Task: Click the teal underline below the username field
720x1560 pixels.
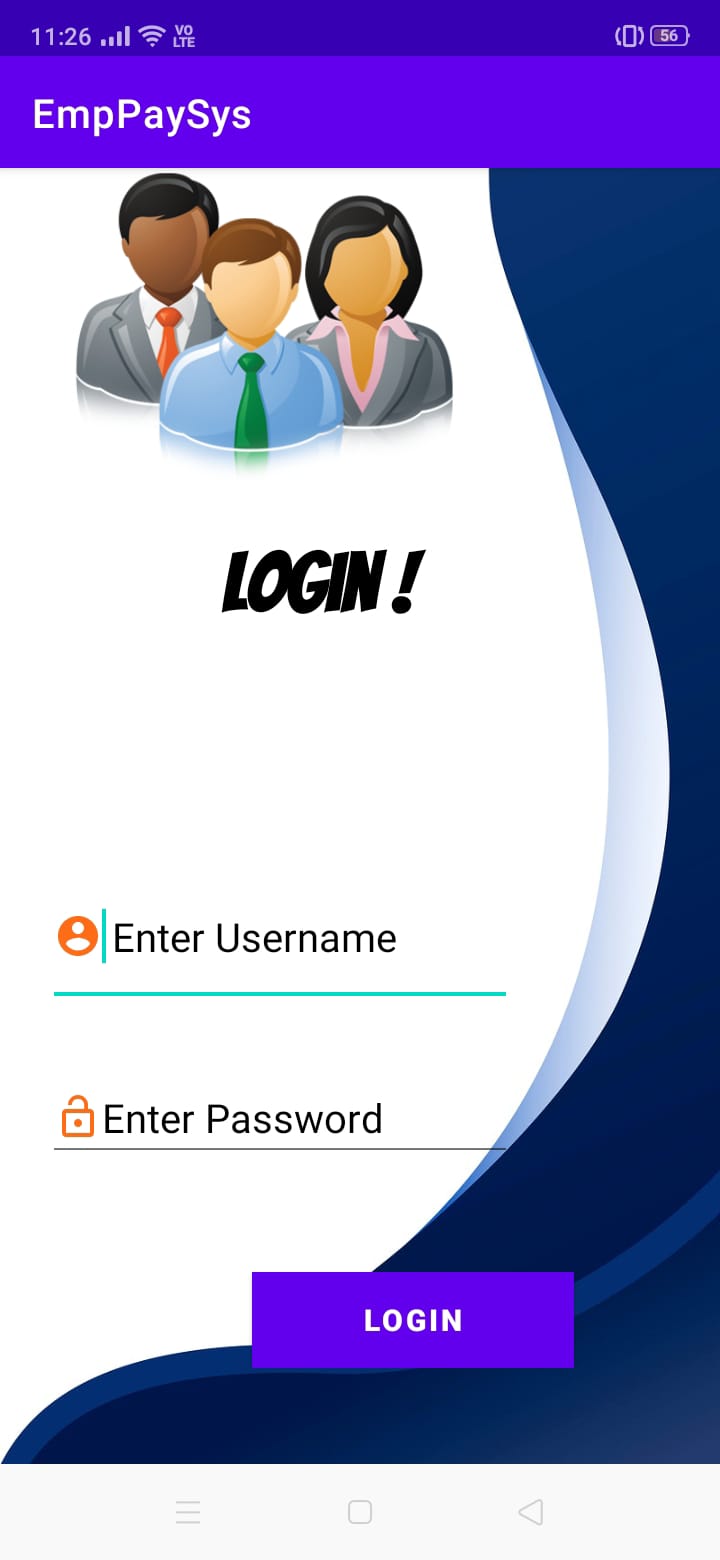Action: click(x=280, y=993)
